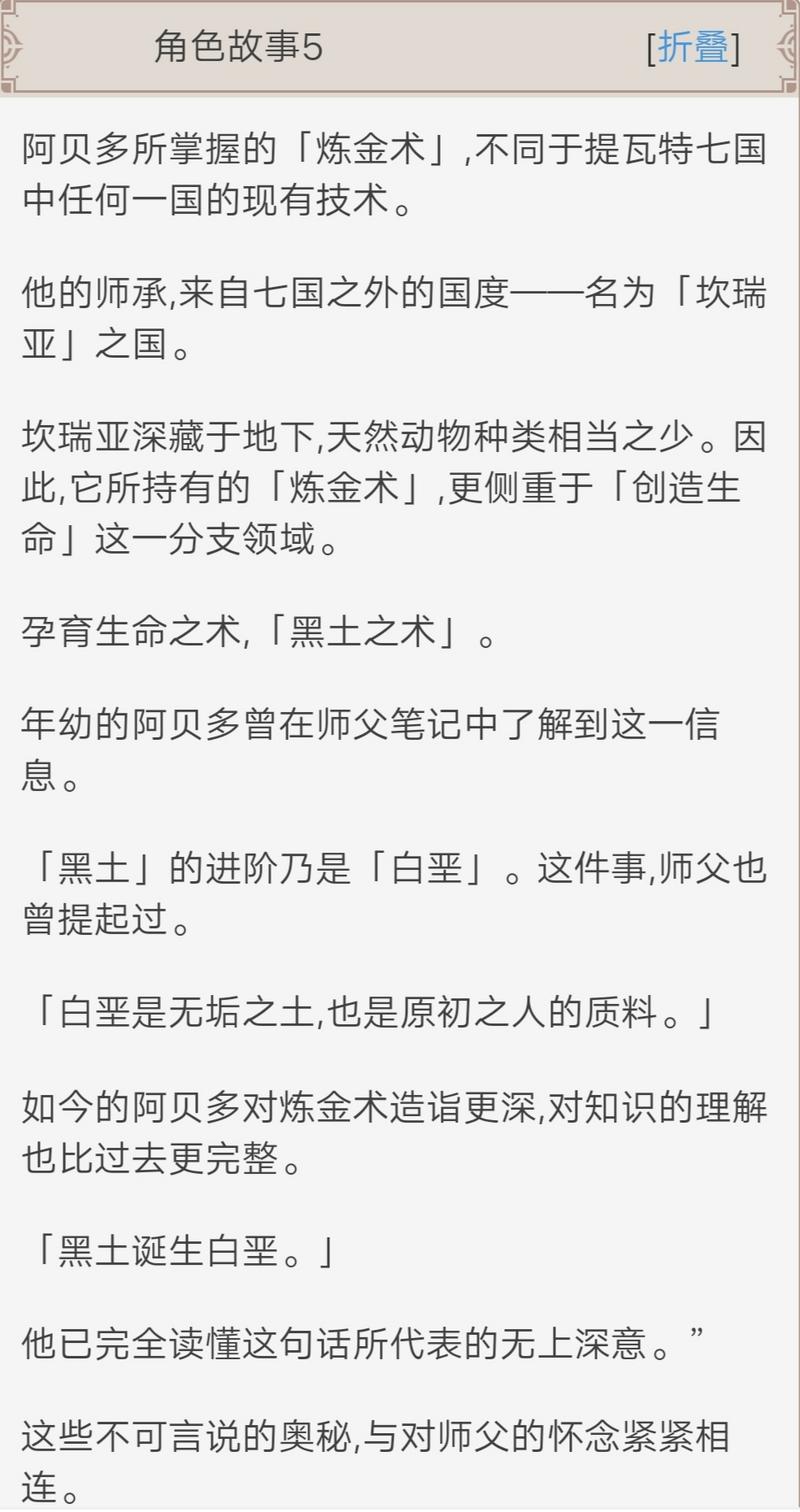Collapse the 角色故事5 section via 折叠
800x1512 pixels.
click(x=693, y=47)
